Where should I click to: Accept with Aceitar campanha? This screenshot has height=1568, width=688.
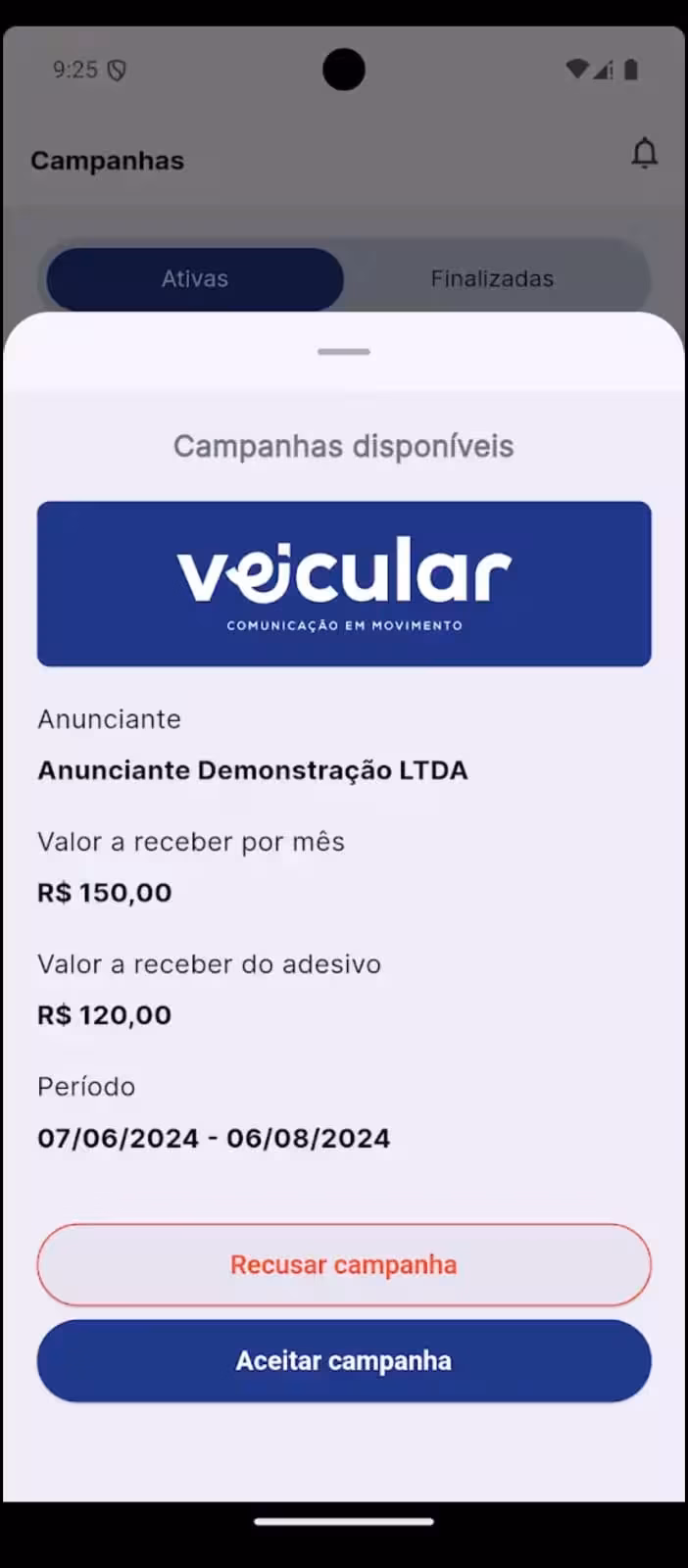[344, 1360]
